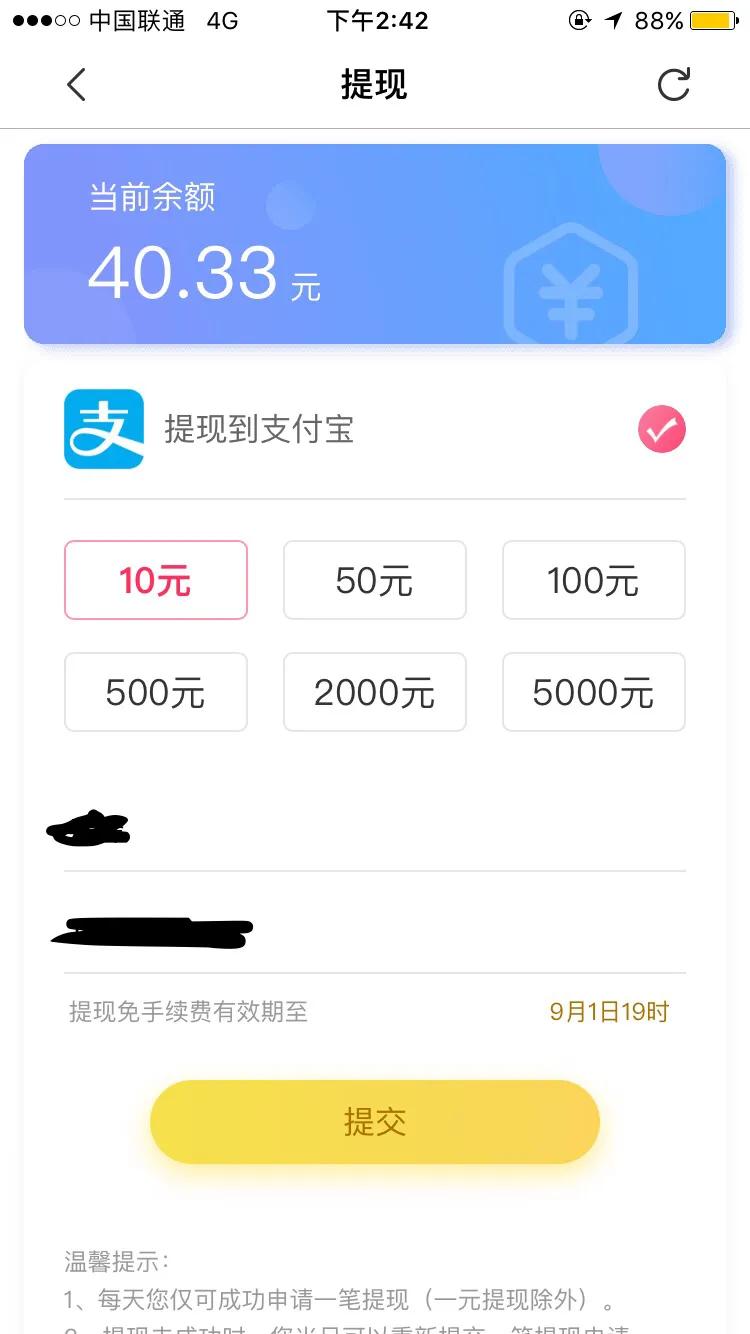The height and width of the screenshot is (1334, 750).
Task: Tap the yen currency hexagon icon on balance card
Action: (571, 288)
